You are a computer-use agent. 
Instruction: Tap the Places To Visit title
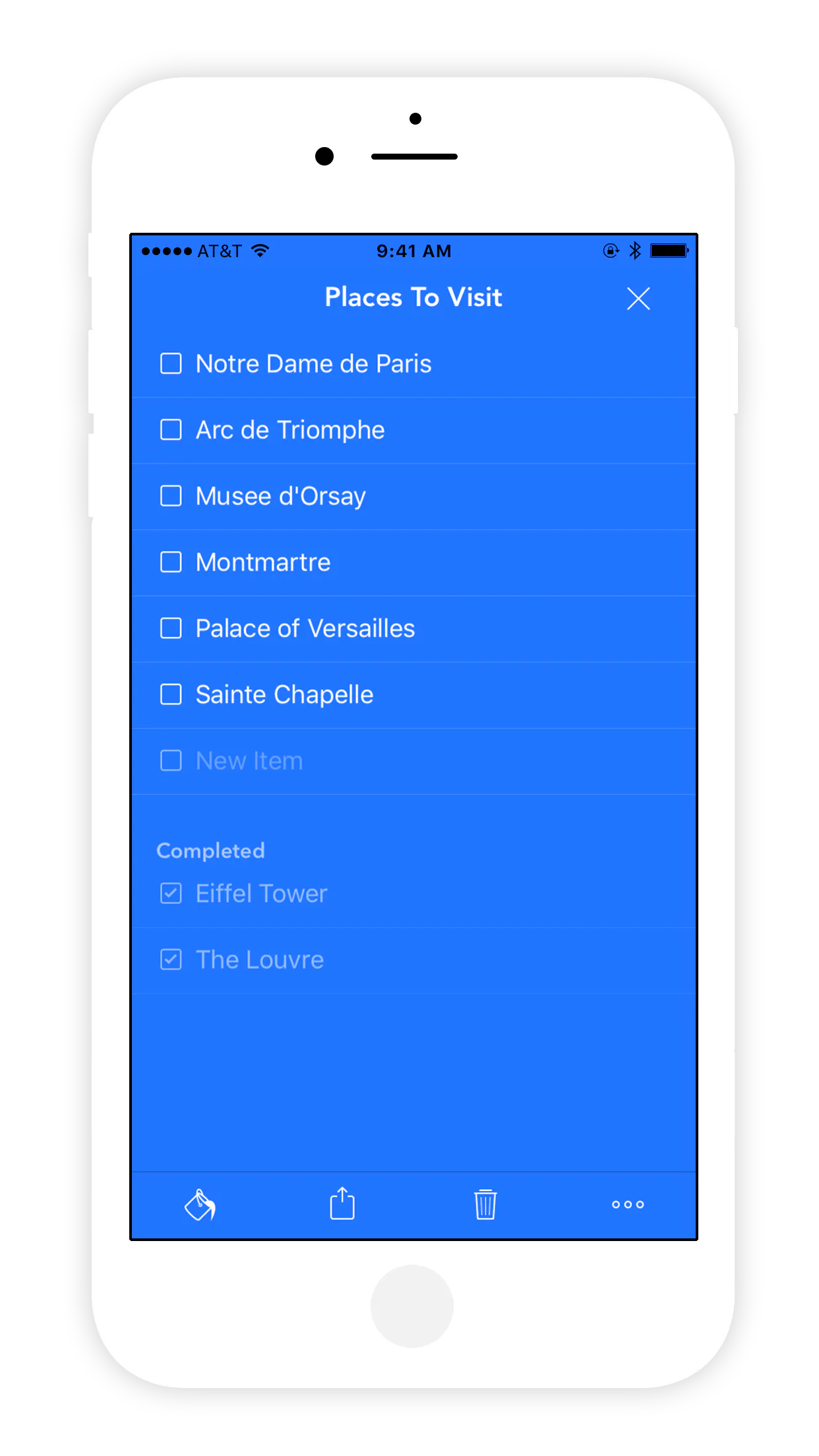413,297
